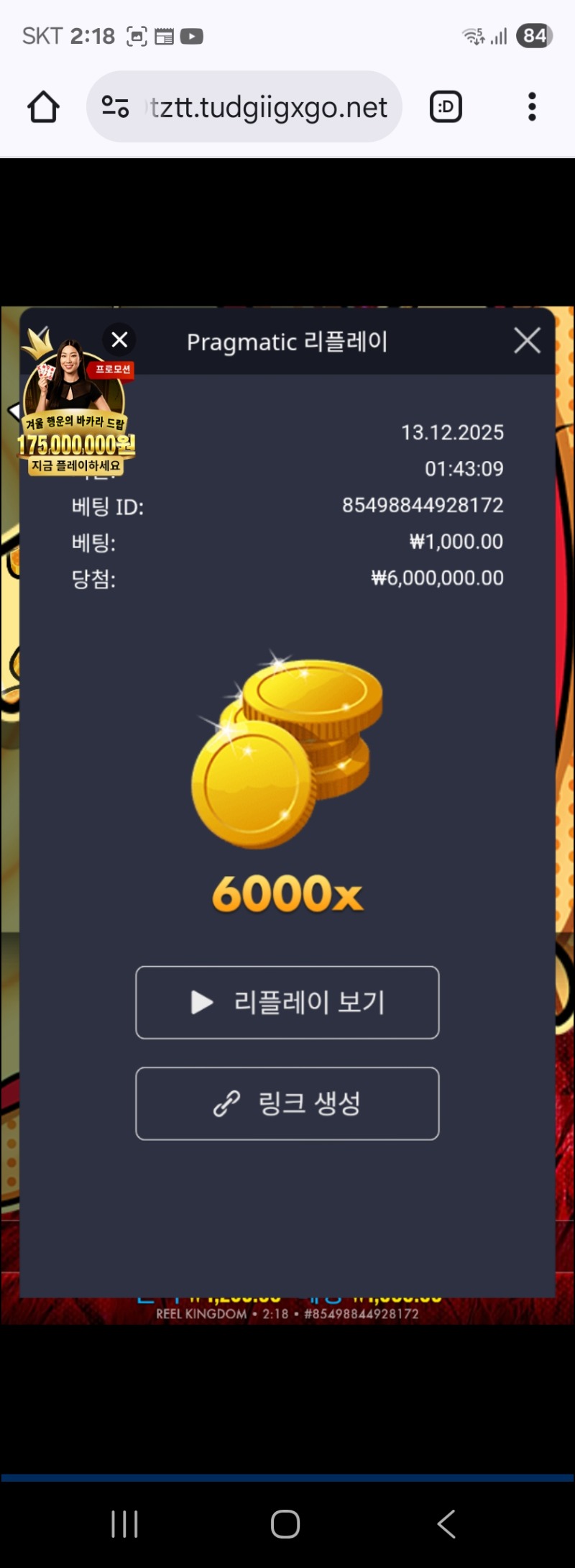
Task: Open the tab switcher
Action: coord(446,107)
